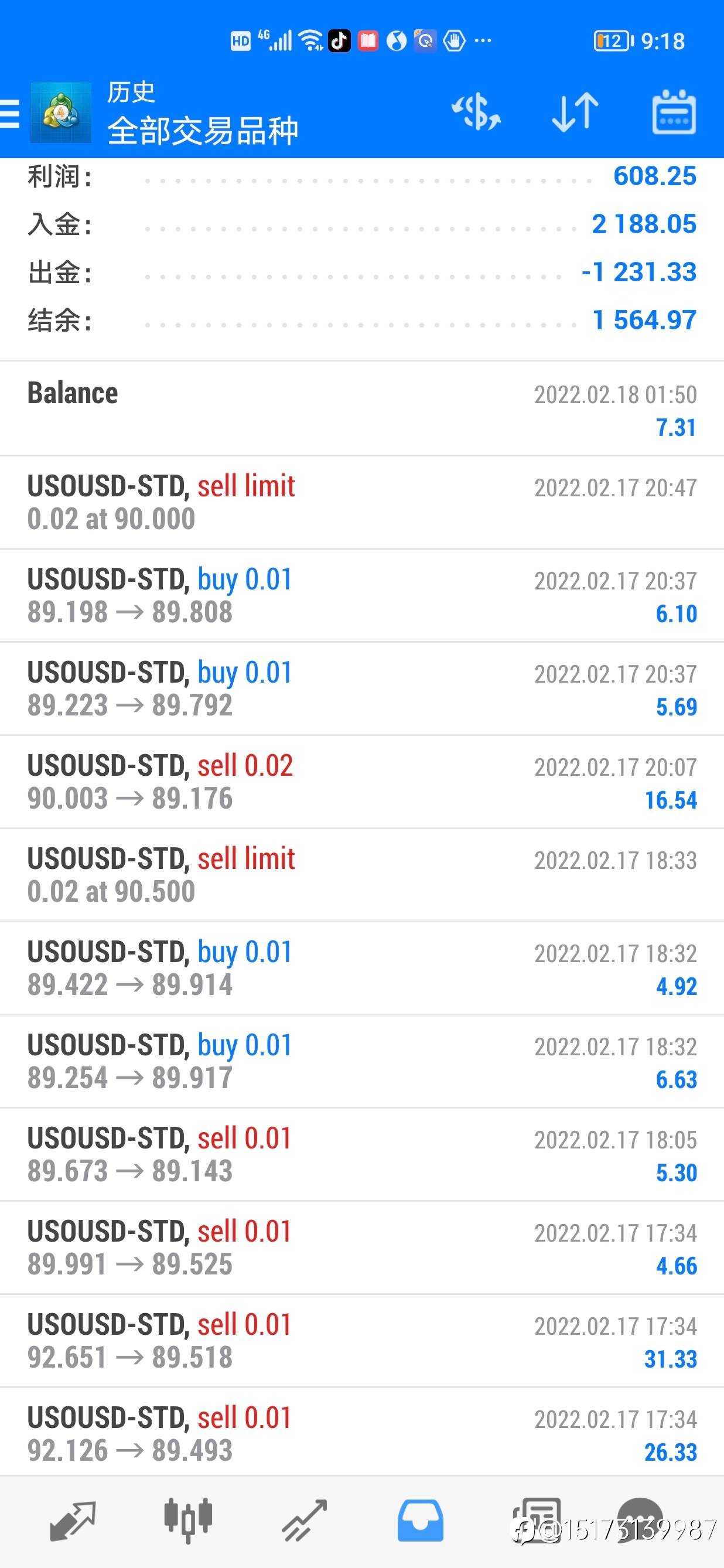This screenshot has height=1568, width=724.
Task: Go to the candlestick Chart tab
Action: pos(188,1521)
